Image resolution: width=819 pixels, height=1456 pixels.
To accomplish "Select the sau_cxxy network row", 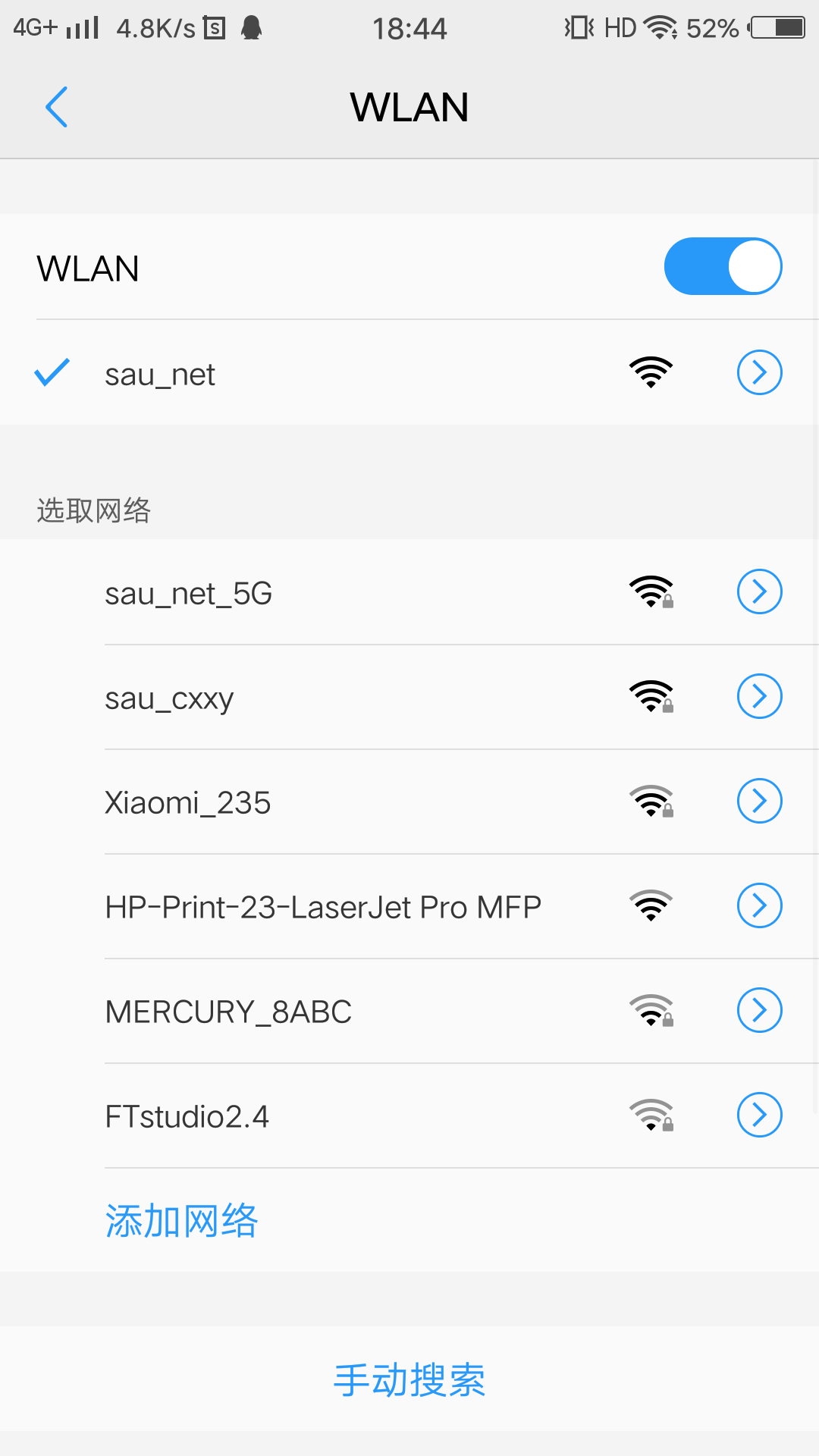I will pos(303,698).
